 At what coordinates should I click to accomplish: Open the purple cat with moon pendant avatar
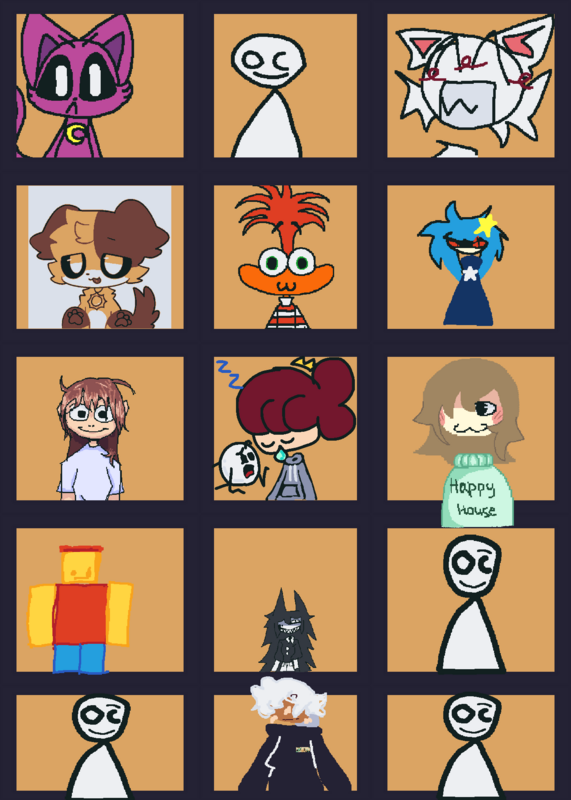click(100, 86)
